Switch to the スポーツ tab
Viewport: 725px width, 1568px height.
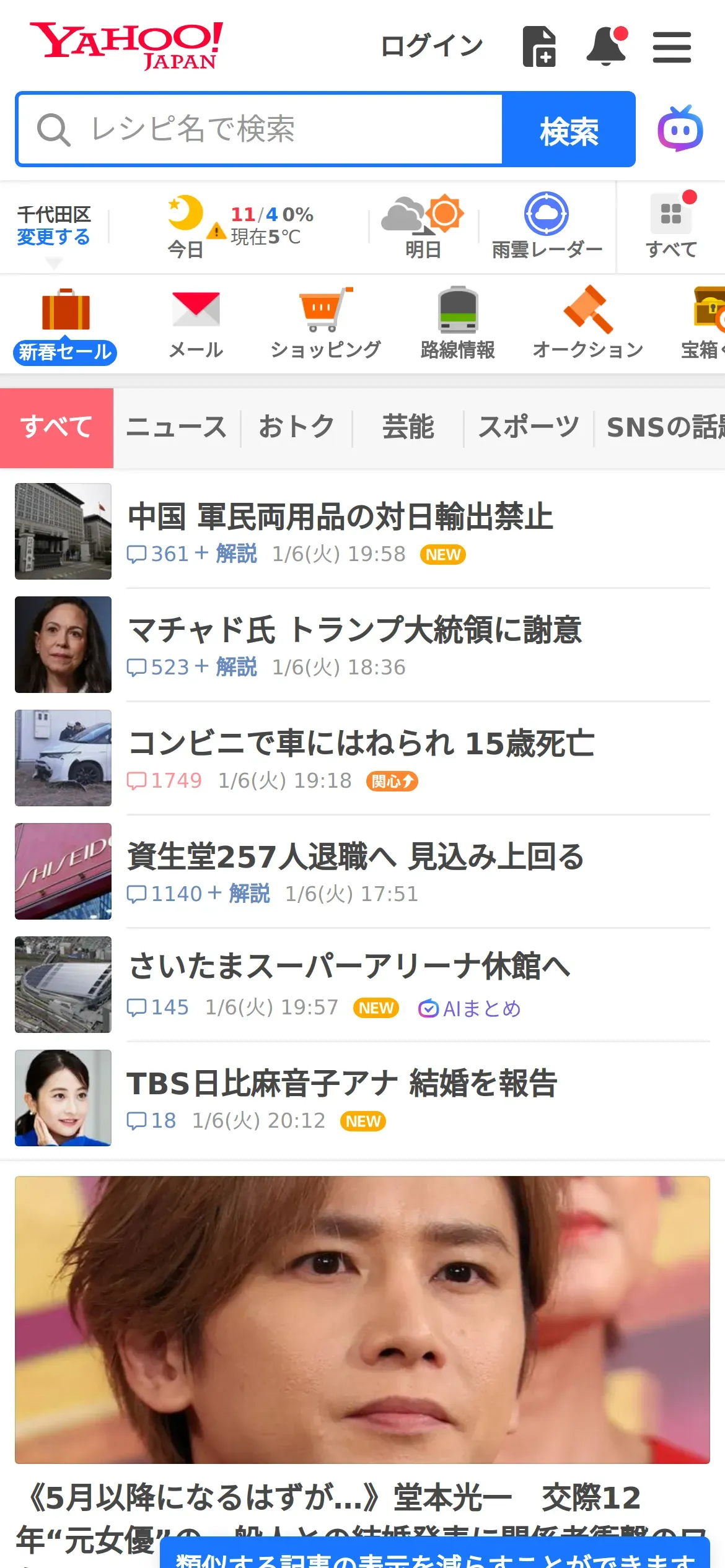click(529, 427)
